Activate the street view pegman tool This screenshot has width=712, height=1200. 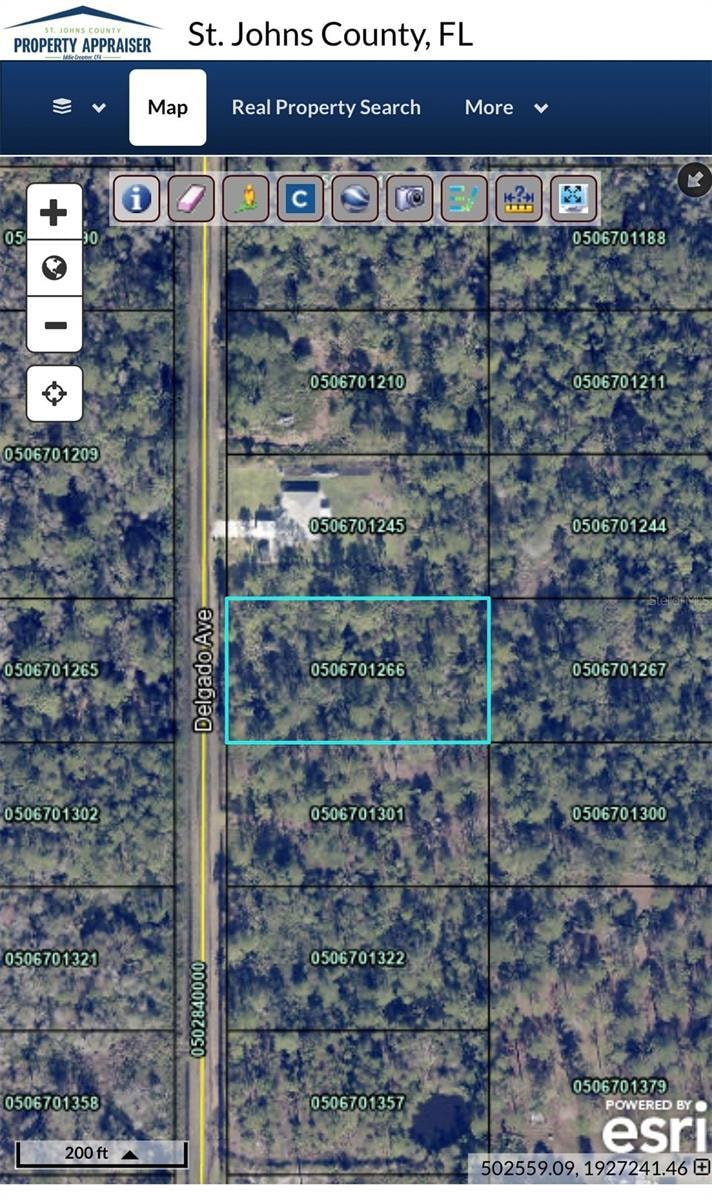click(x=246, y=198)
